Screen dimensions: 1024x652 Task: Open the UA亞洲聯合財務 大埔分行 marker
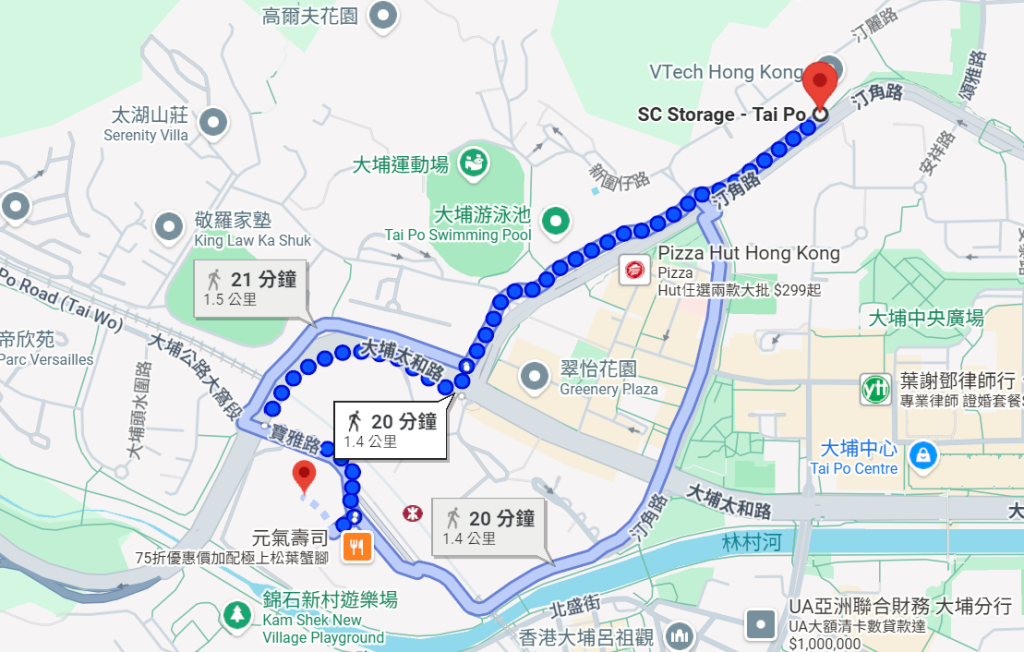tap(761, 624)
